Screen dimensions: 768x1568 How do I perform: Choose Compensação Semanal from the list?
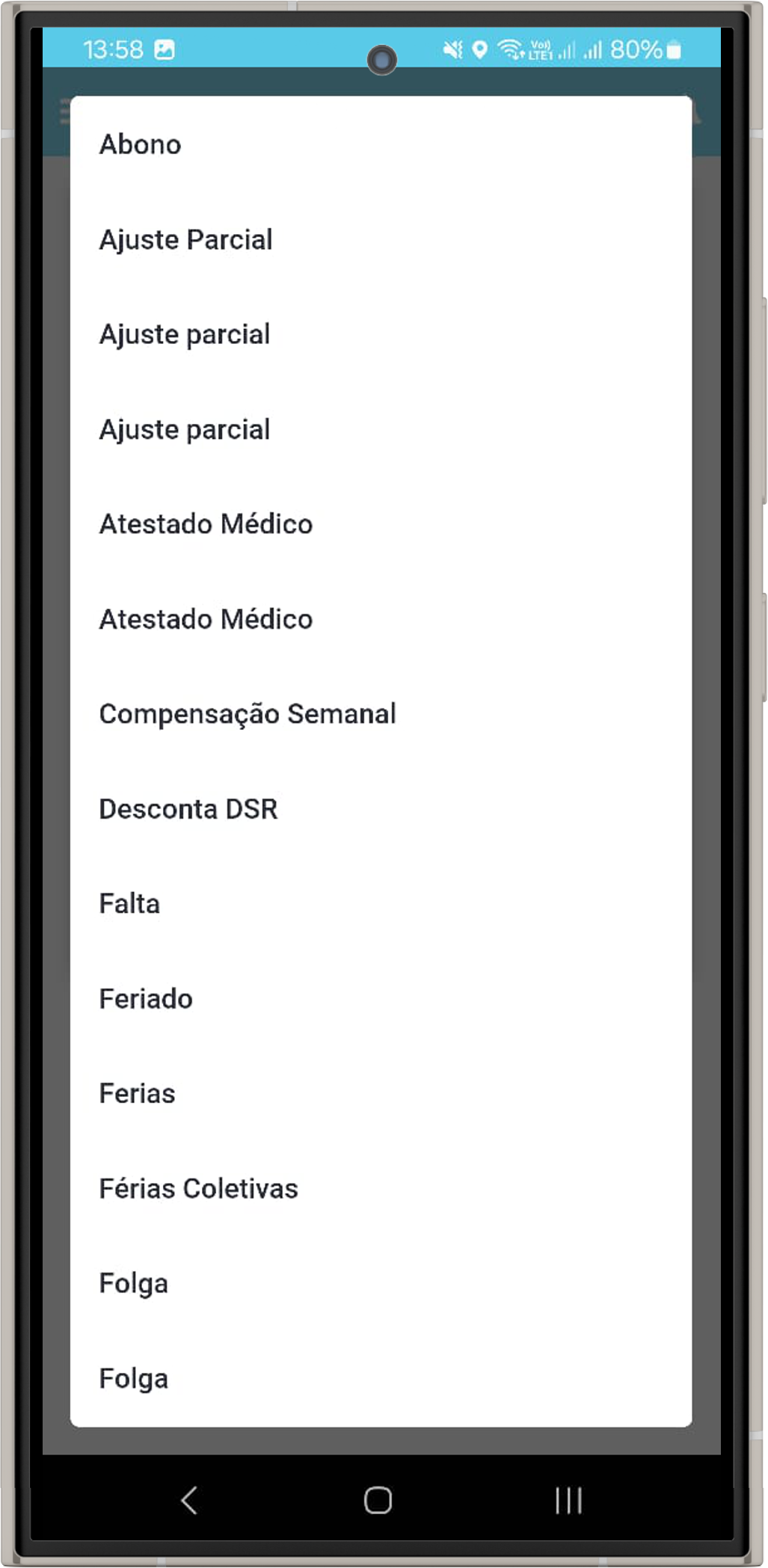click(x=248, y=714)
